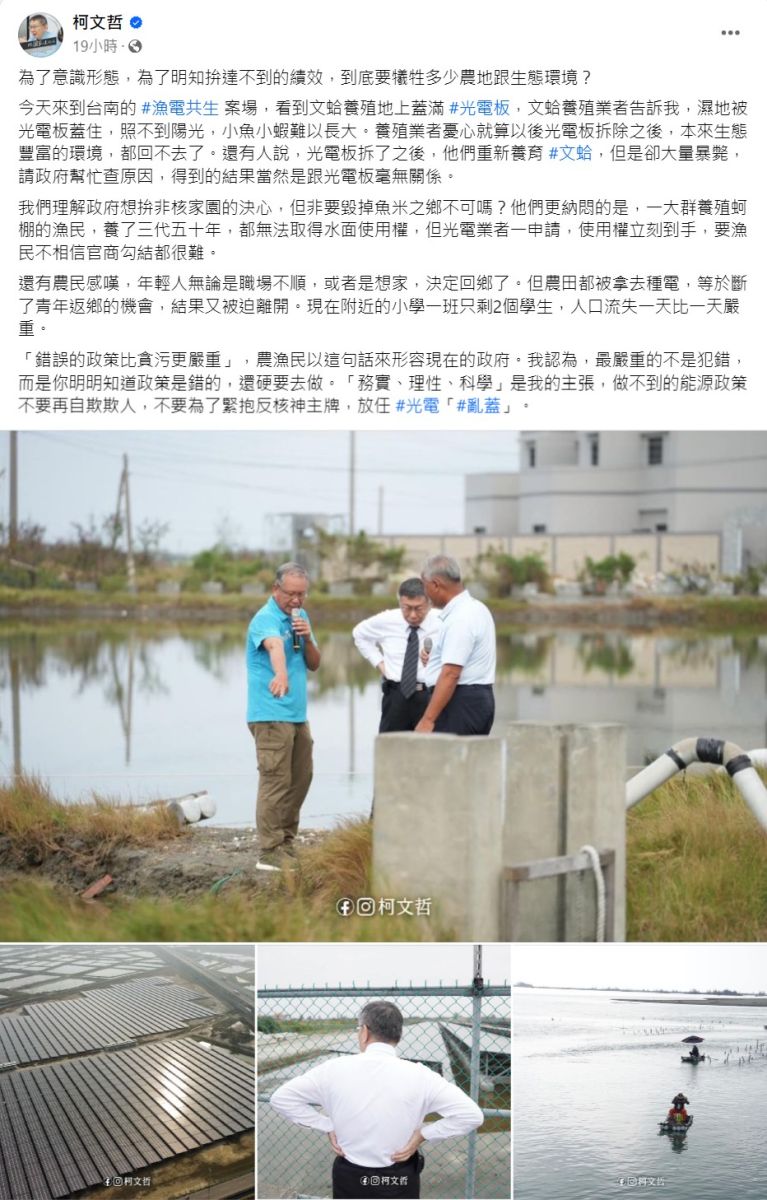Open the #漁電共生 hashtag
Viewport: 767px width, 1200px height.
[x=179, y=104]
